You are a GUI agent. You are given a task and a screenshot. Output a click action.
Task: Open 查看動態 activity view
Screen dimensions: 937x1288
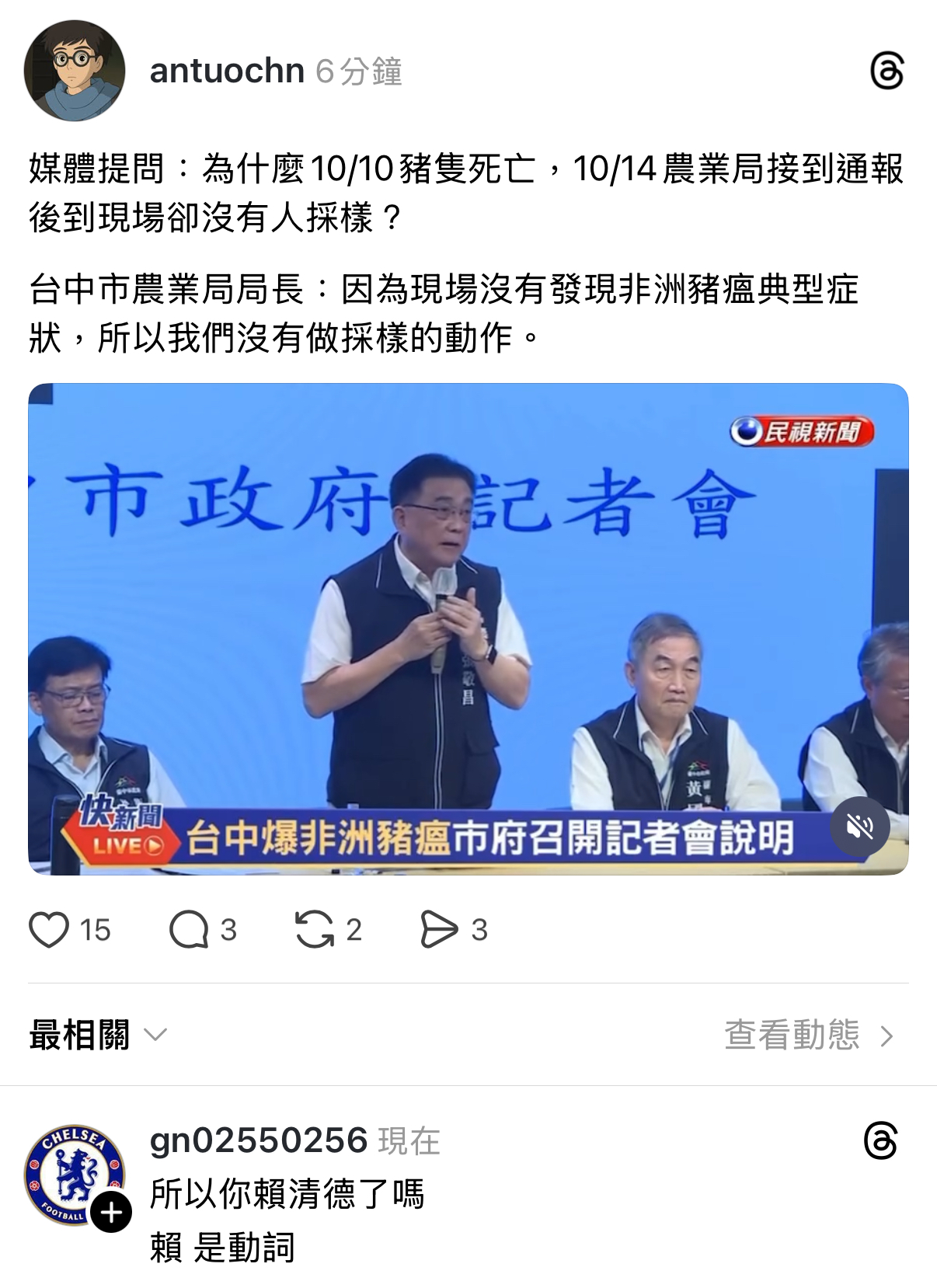(x=808, y=1035)
